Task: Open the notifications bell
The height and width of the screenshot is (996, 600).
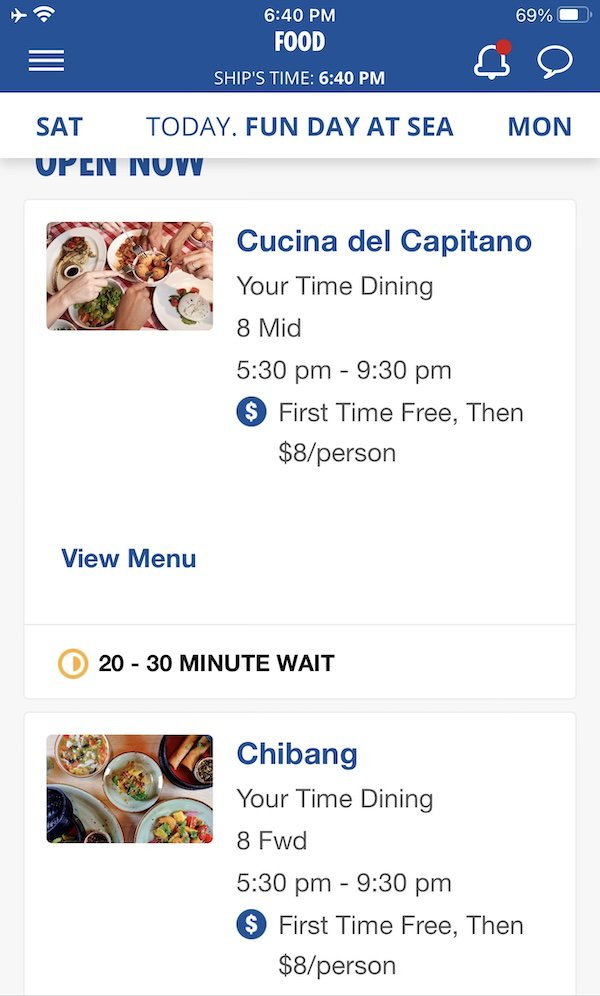Action: pos(493,60)
